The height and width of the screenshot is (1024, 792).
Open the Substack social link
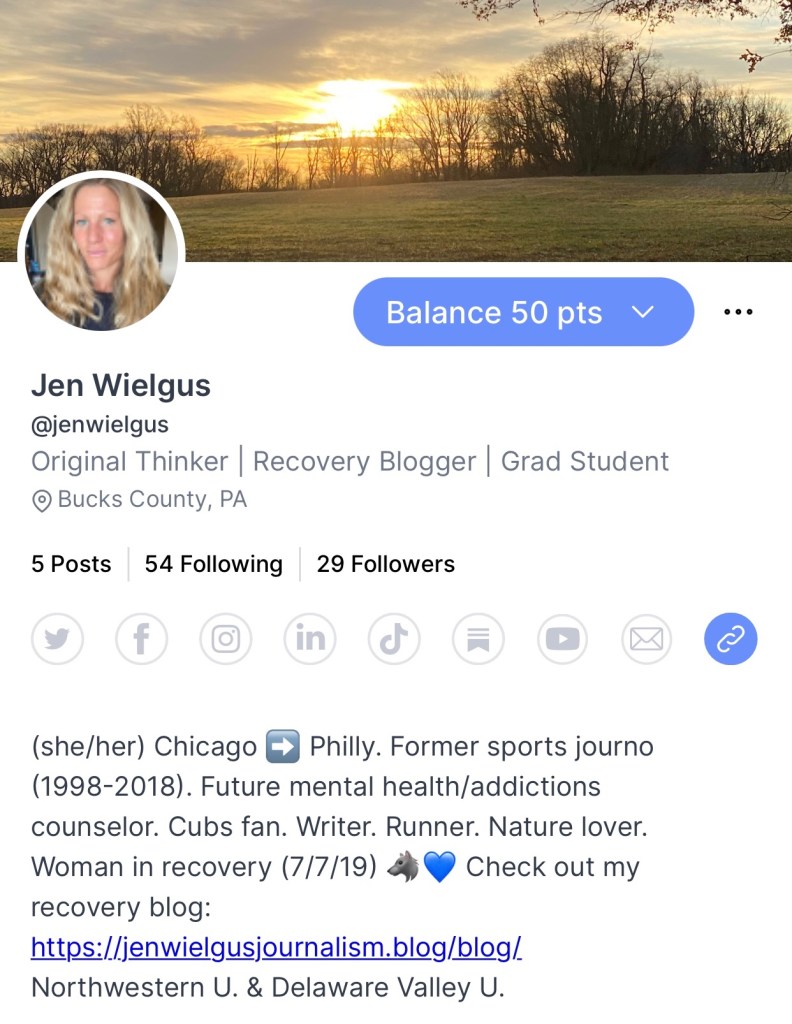click(x=478, y=638)
